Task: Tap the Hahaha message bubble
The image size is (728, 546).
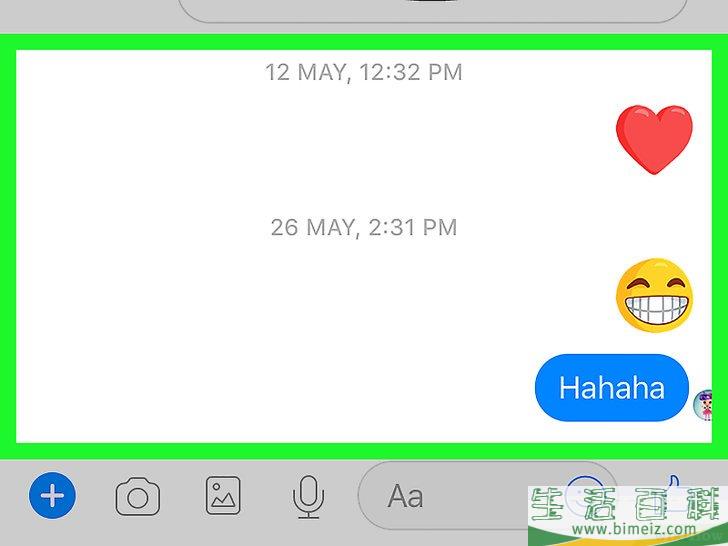Action: 611,387
